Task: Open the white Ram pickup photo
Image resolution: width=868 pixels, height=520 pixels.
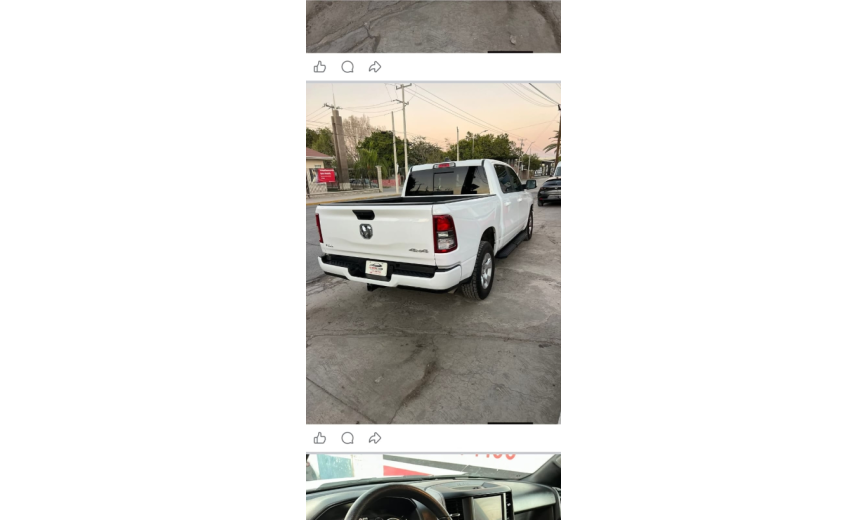Action: tap(433, 252)
